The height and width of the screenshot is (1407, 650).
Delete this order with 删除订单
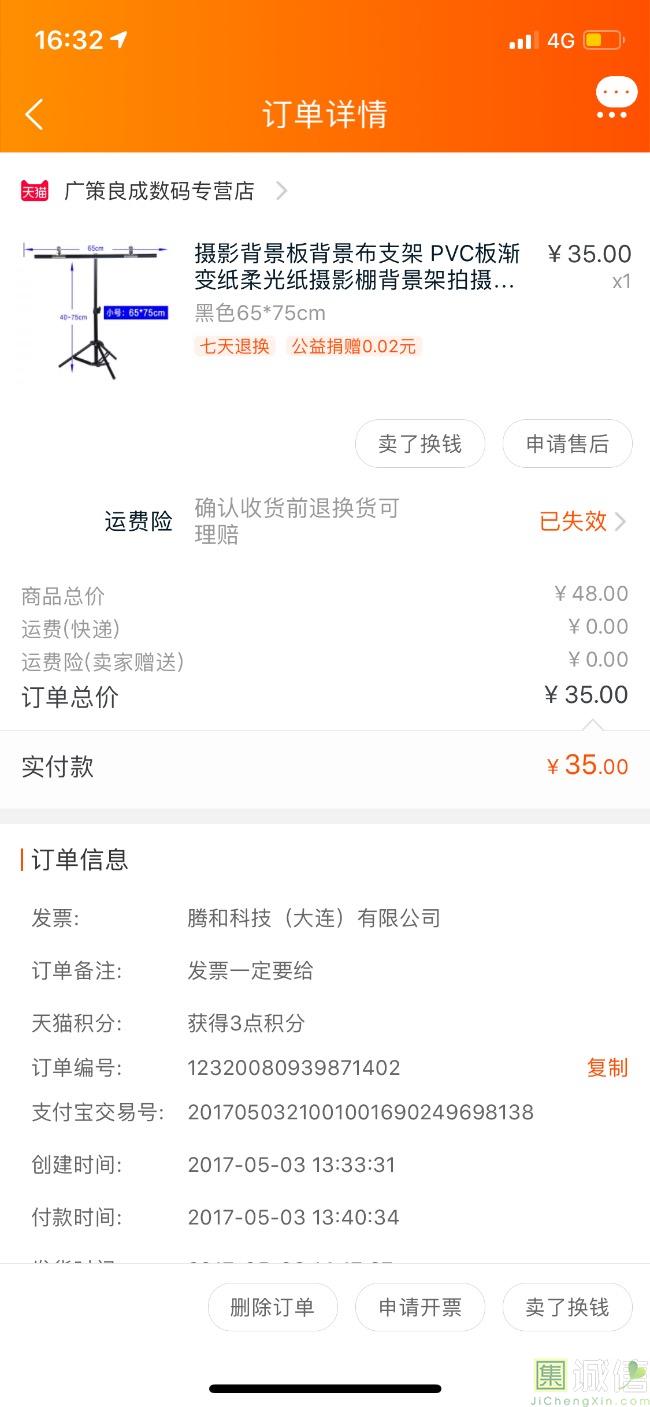272,1307
